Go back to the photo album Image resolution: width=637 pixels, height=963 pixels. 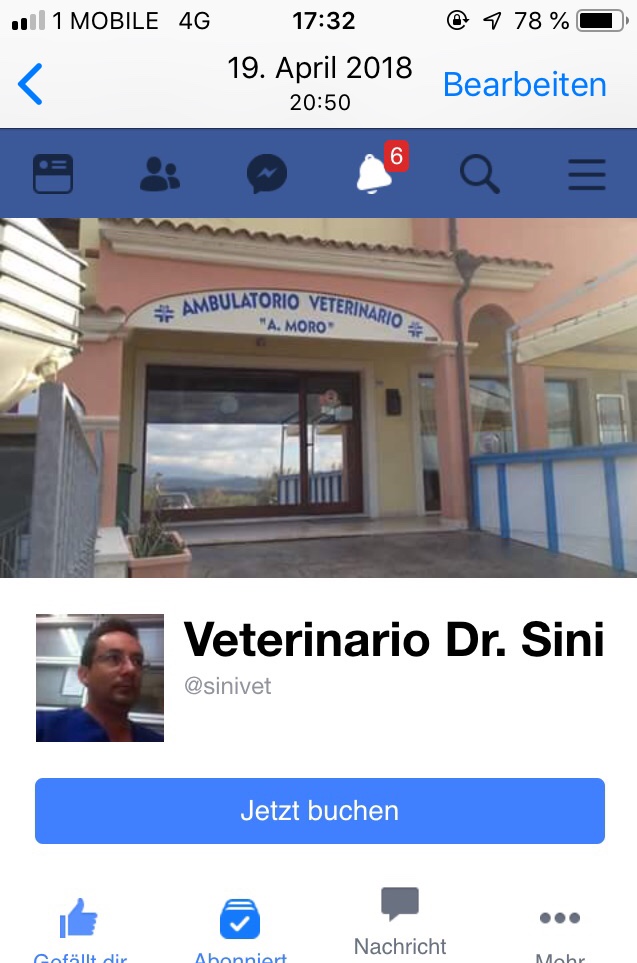pyautogui.click(x=31, y=85)
